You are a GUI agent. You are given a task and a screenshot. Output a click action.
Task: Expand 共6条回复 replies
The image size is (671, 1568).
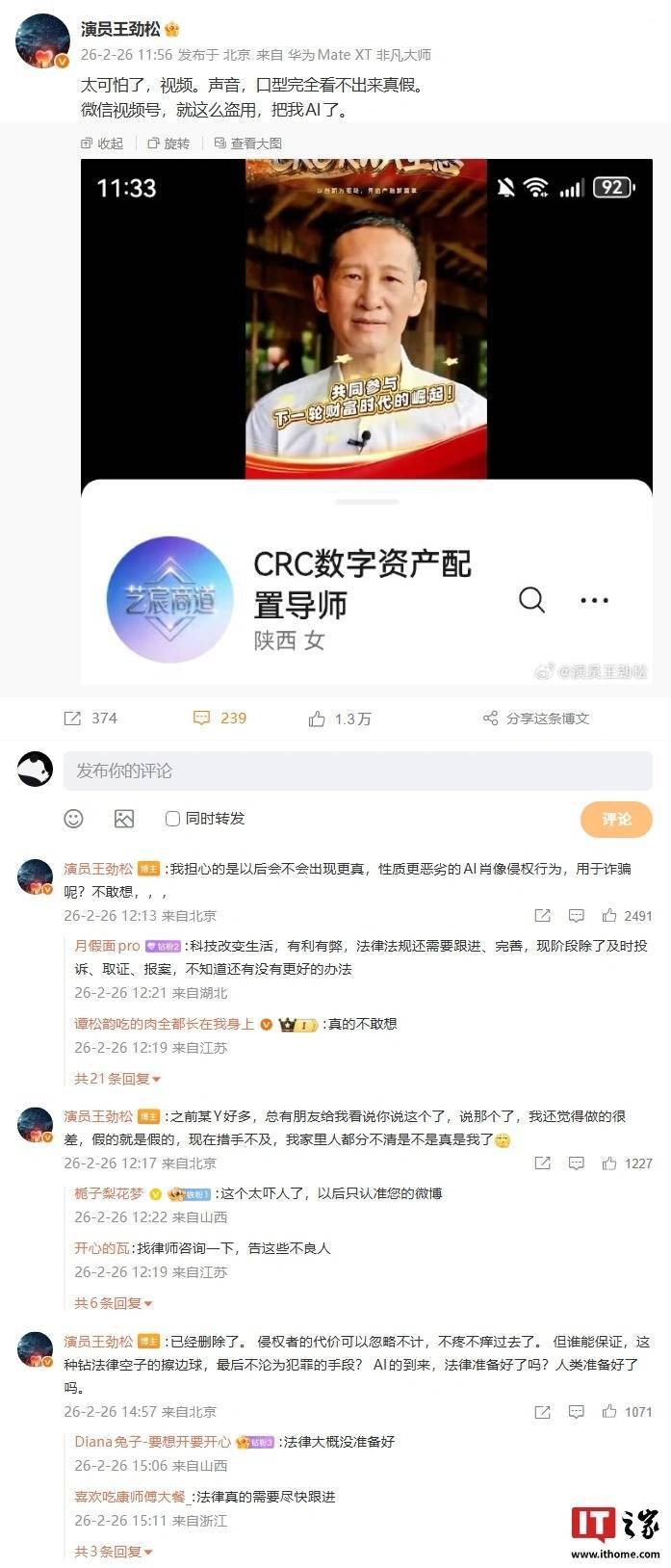[x=114, y=1303]
